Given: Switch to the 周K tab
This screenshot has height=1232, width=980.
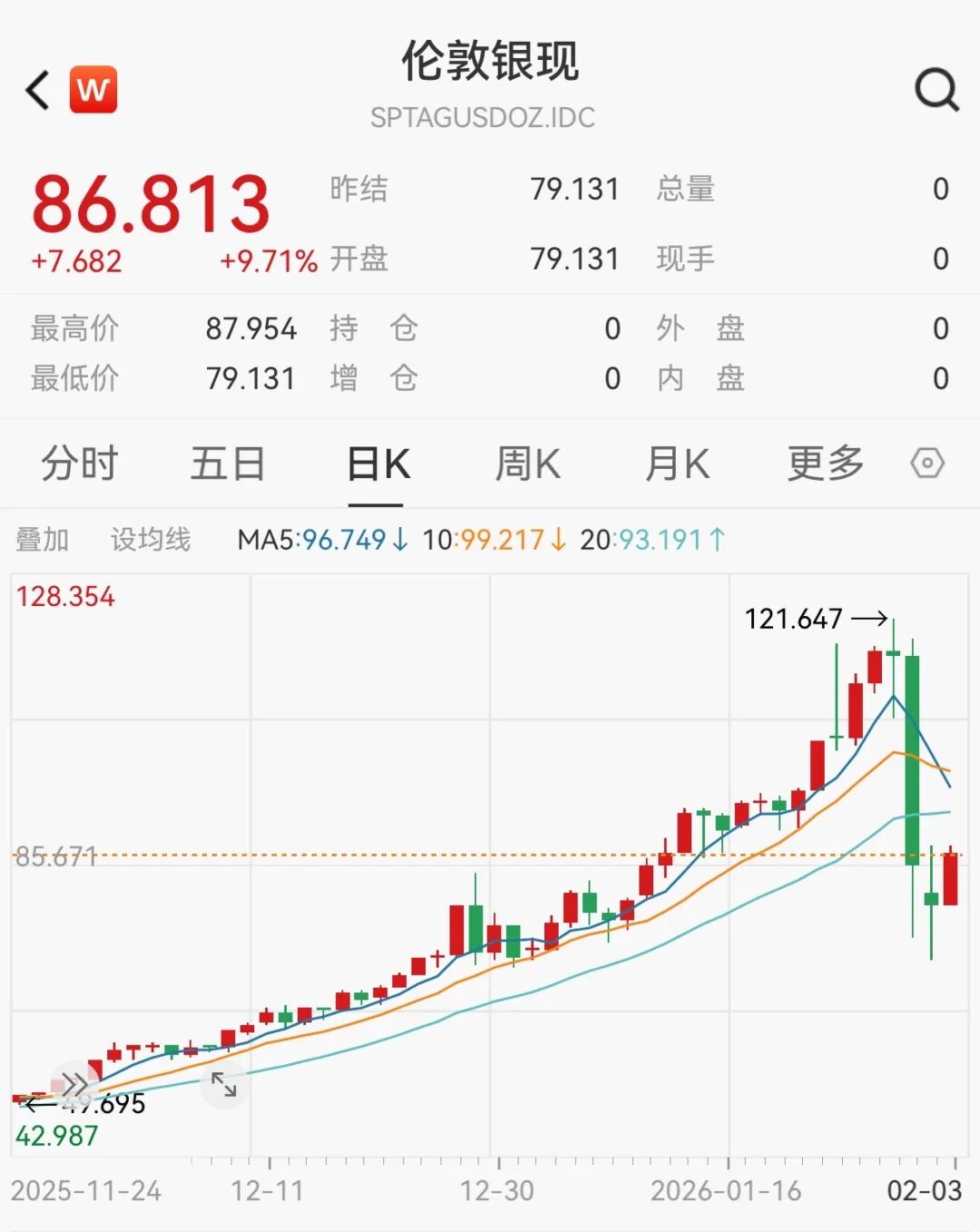Looking at the screenshot, I should click(x=527, y=464).
